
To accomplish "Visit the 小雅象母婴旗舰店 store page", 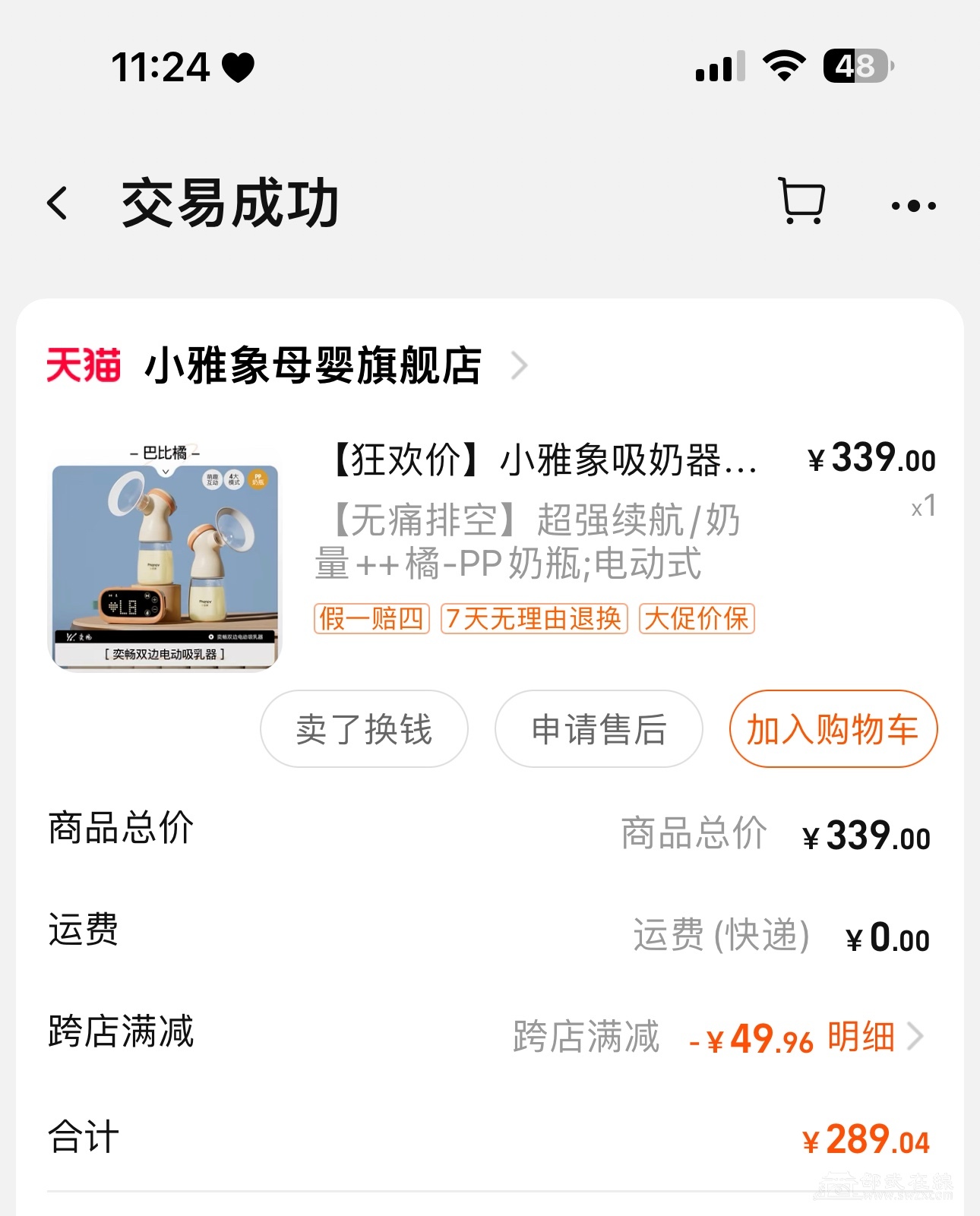I will click(x=313, y=366).
